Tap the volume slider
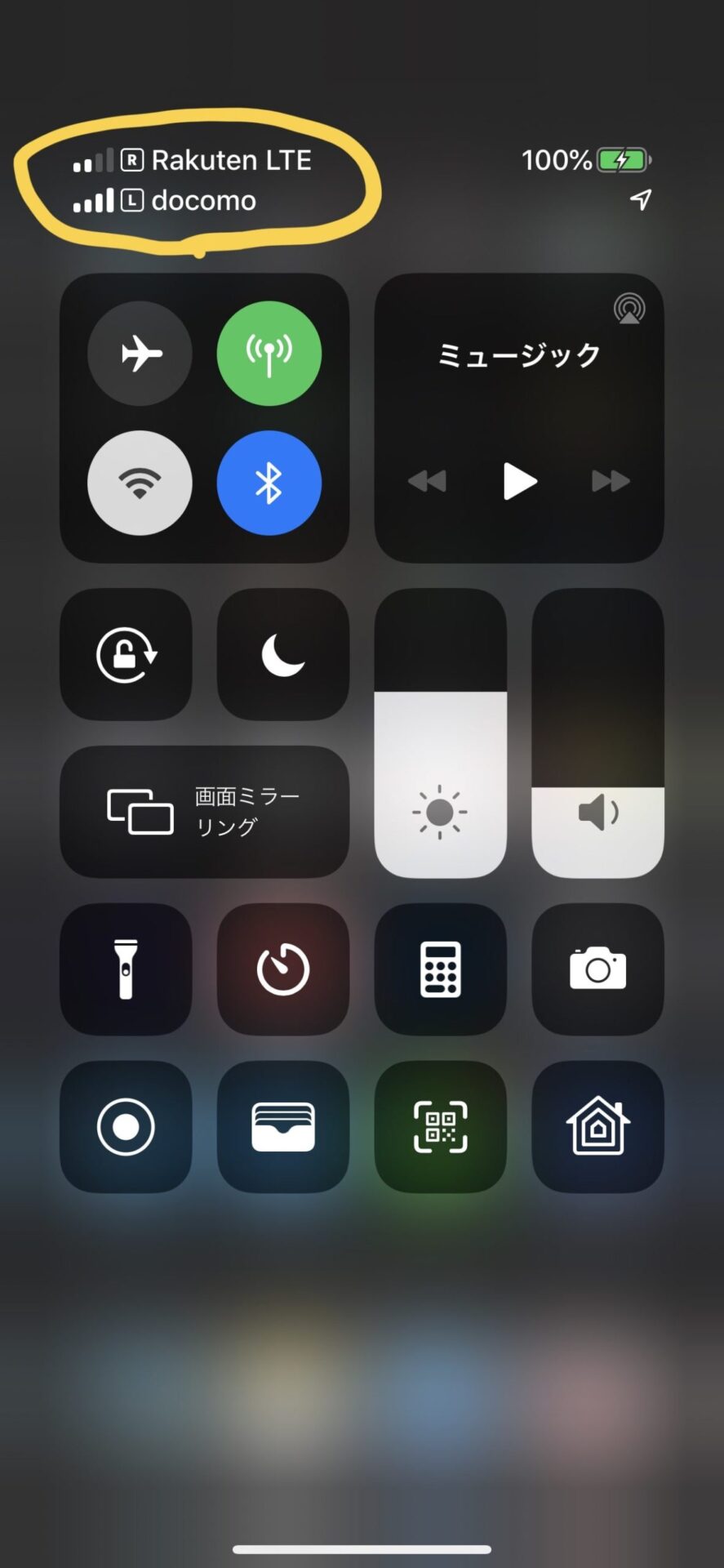Screen dimensions: 724x1568 coord(597,733)
